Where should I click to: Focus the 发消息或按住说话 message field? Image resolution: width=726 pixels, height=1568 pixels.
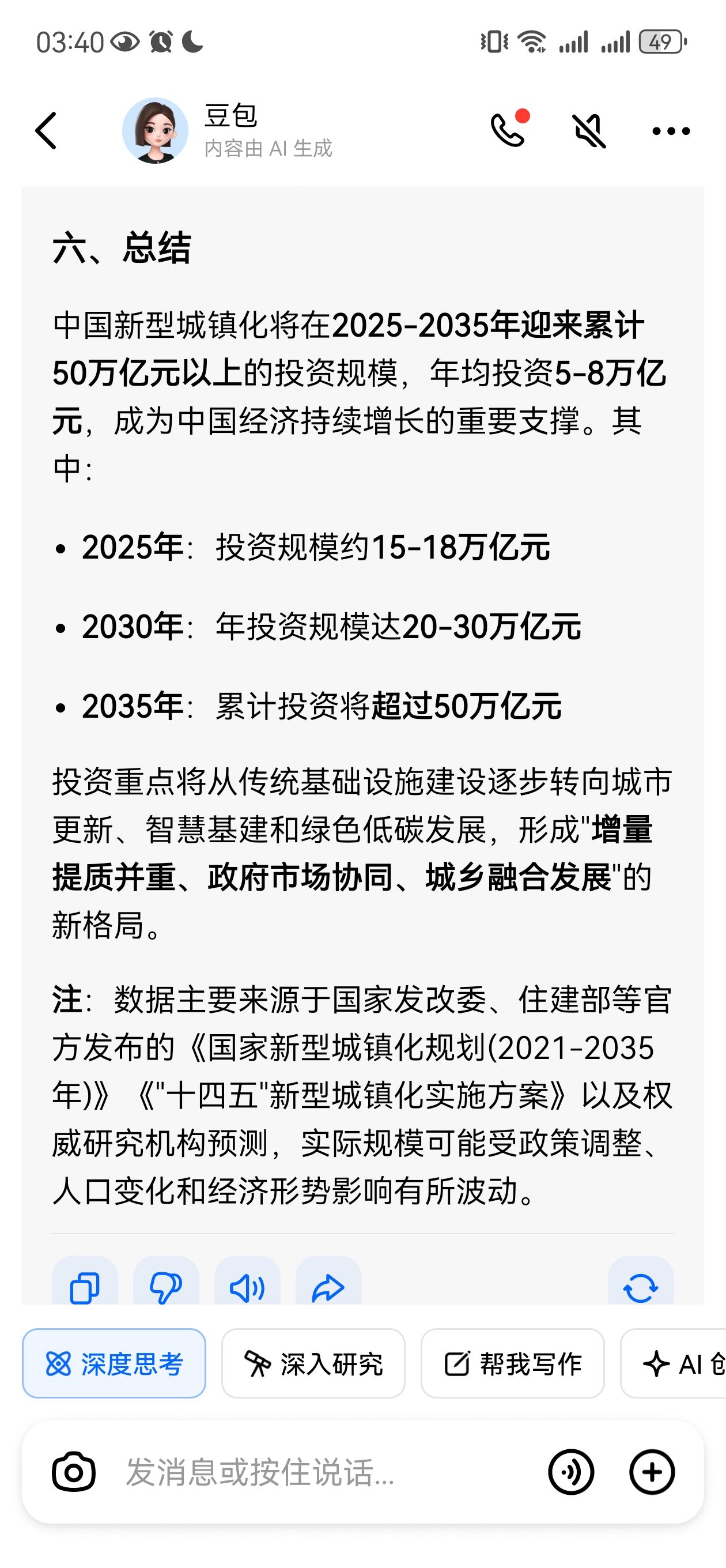316,1473
